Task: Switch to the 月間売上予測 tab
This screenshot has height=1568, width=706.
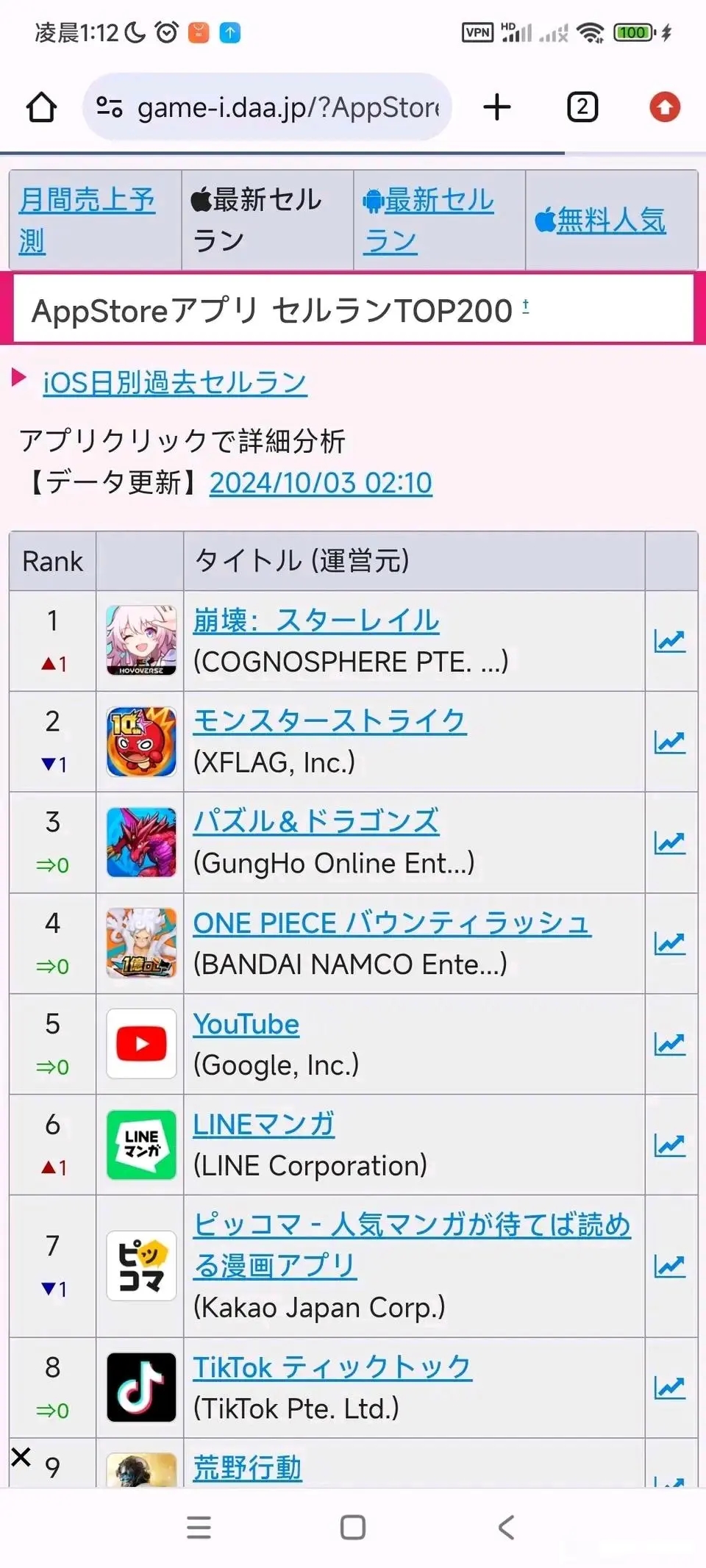Action: (x=87, y=220)
